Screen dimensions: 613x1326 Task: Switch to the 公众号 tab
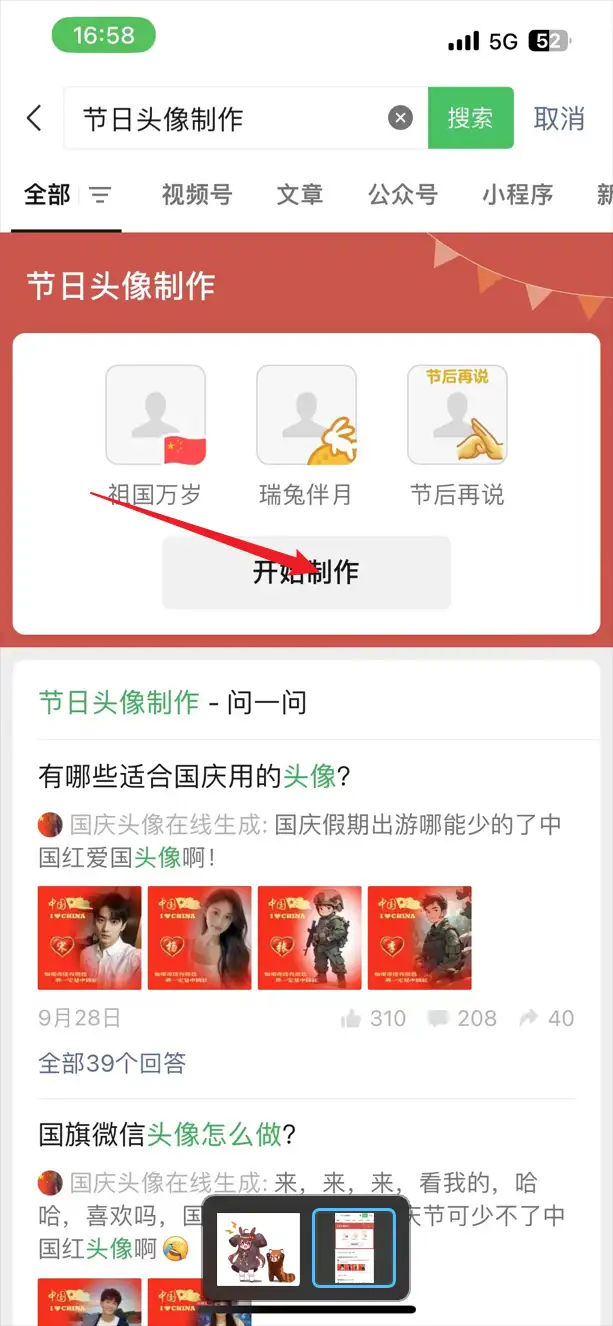coord(403,195)
